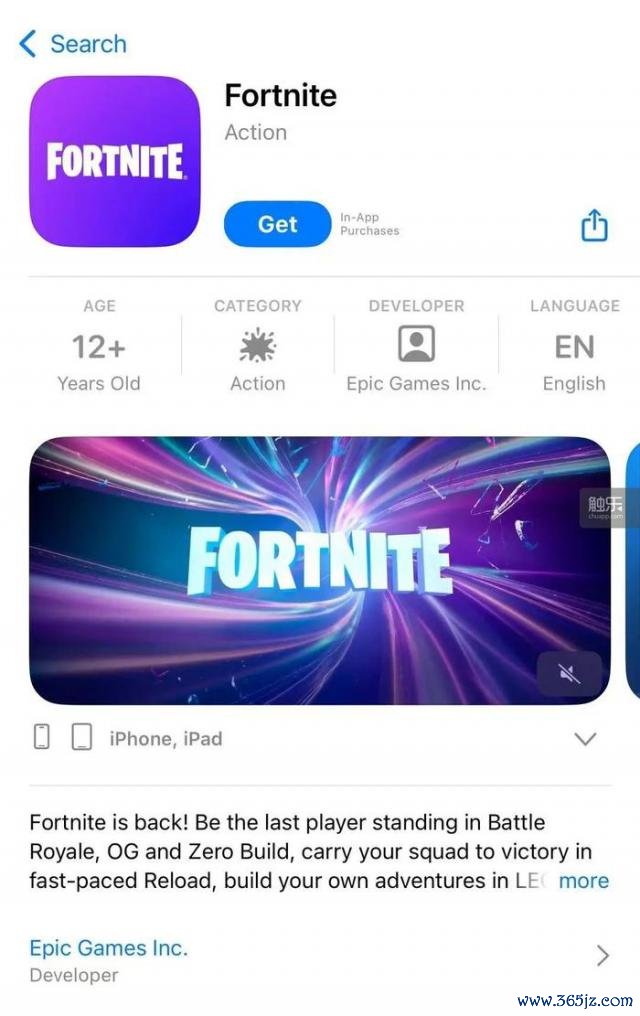
Task: Open the developer badge Epic Games Inc.
Action: 416,347
